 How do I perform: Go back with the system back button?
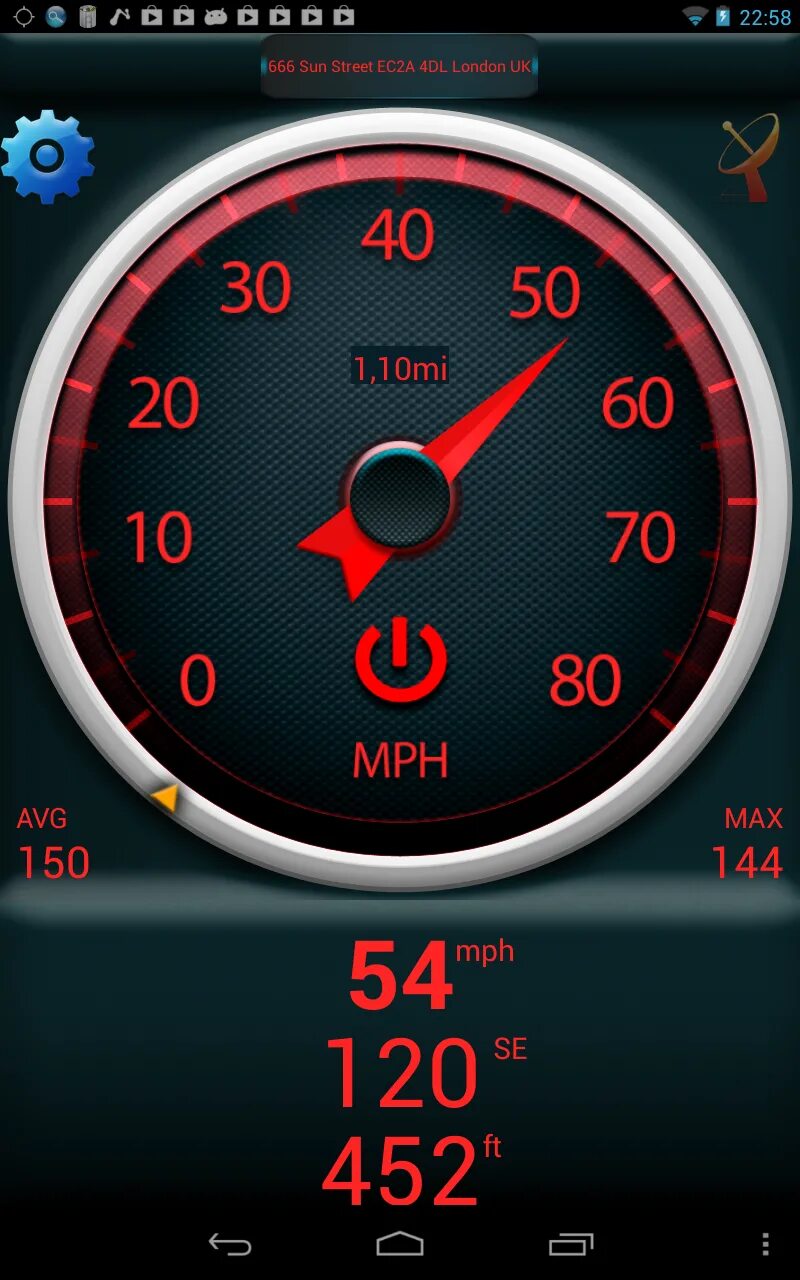click(x=230, y=1244)
